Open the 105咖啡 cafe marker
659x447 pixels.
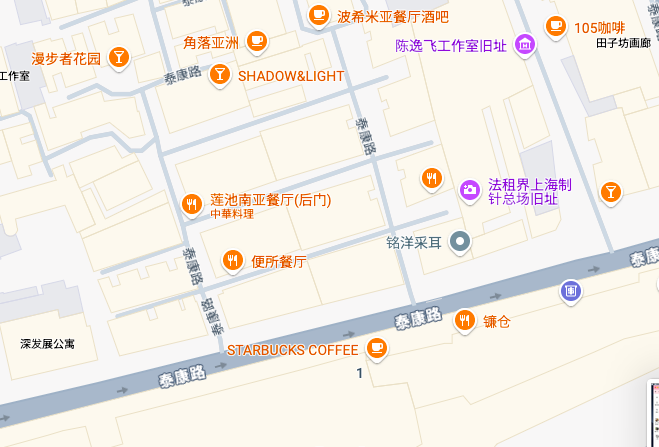click(555, 26)
